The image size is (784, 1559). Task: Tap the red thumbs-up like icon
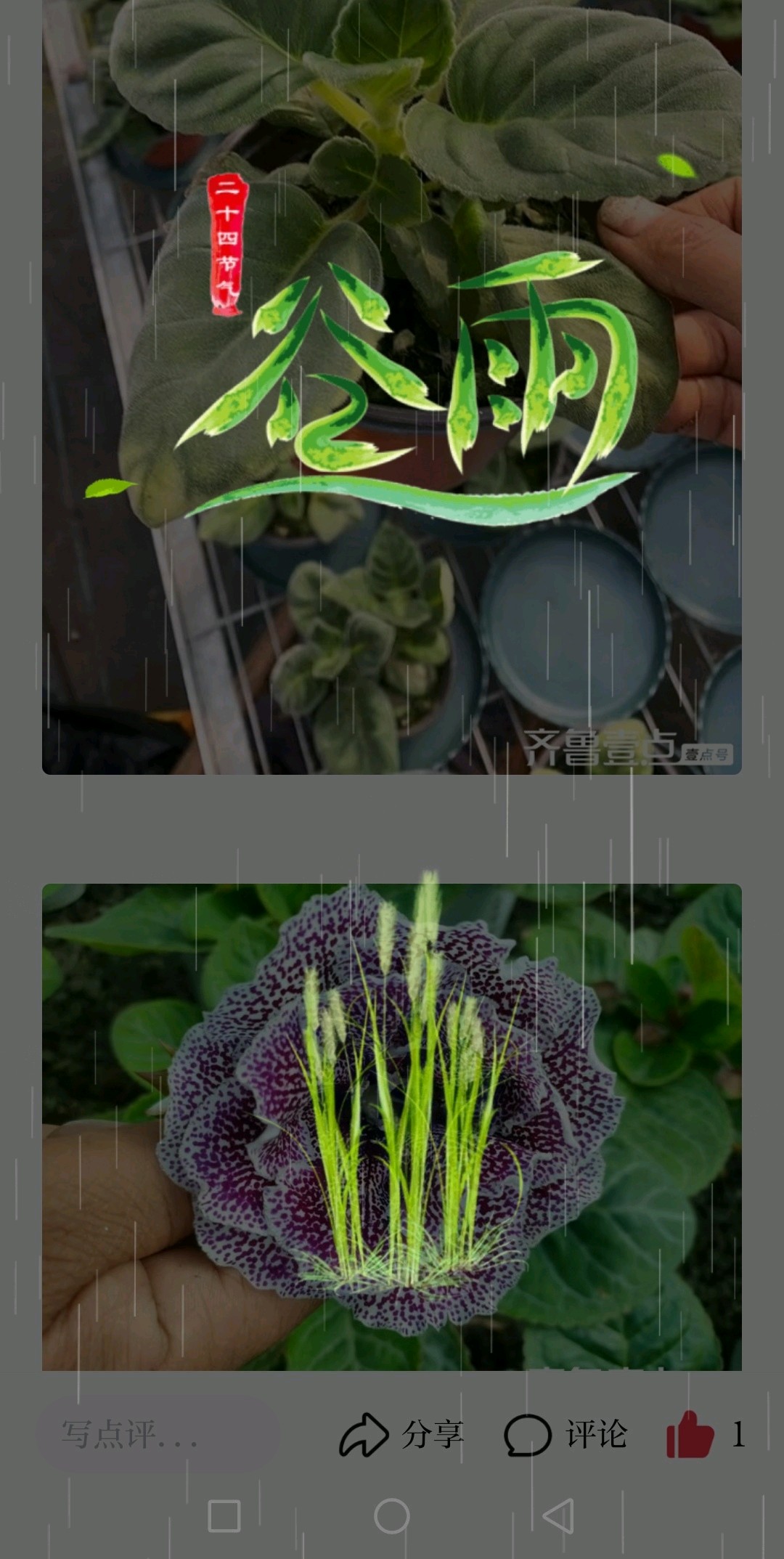(x=690, y=1434)
